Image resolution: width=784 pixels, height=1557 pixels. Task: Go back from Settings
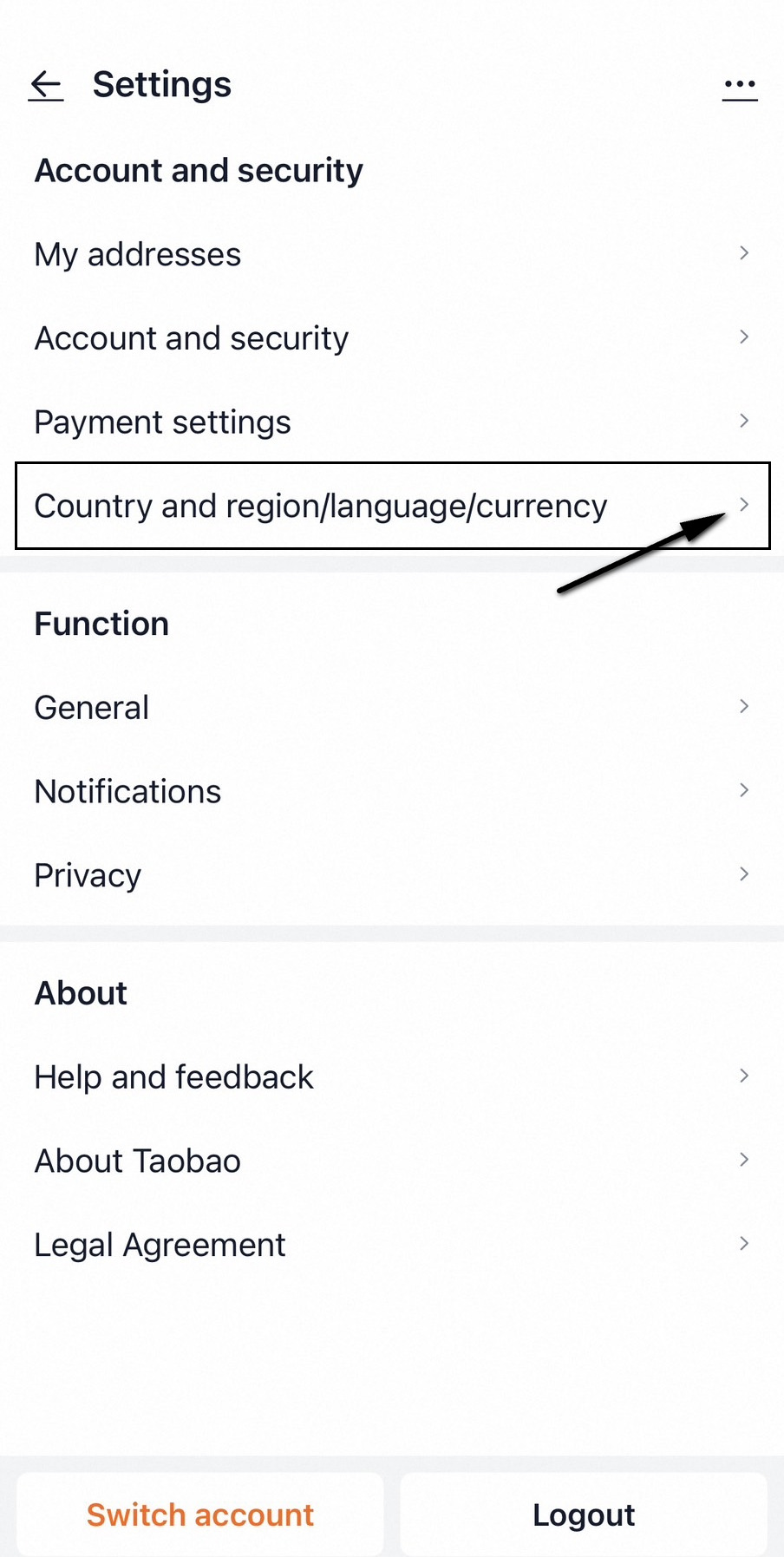(46, 85)
